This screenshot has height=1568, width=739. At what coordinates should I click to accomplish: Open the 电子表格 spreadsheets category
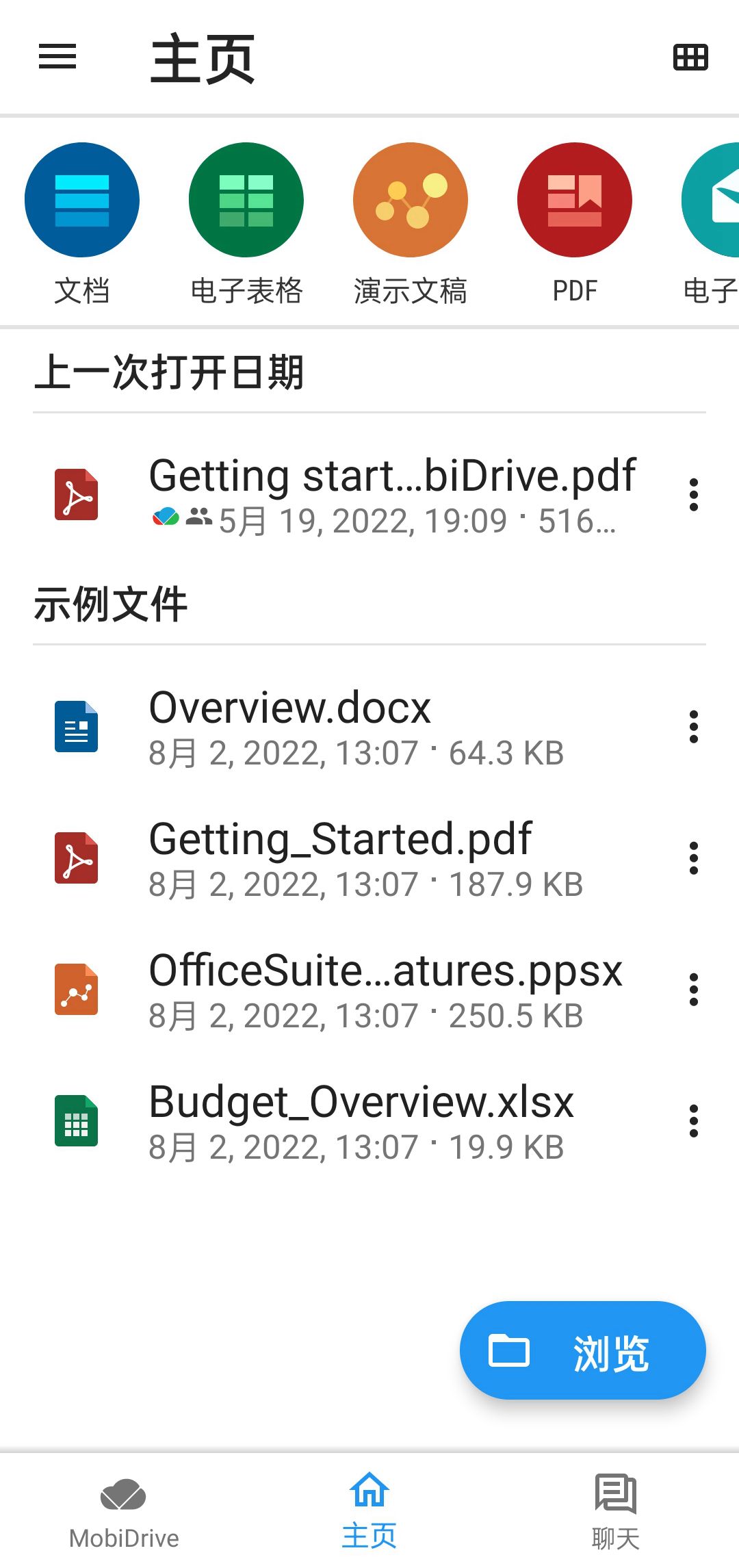246,223
